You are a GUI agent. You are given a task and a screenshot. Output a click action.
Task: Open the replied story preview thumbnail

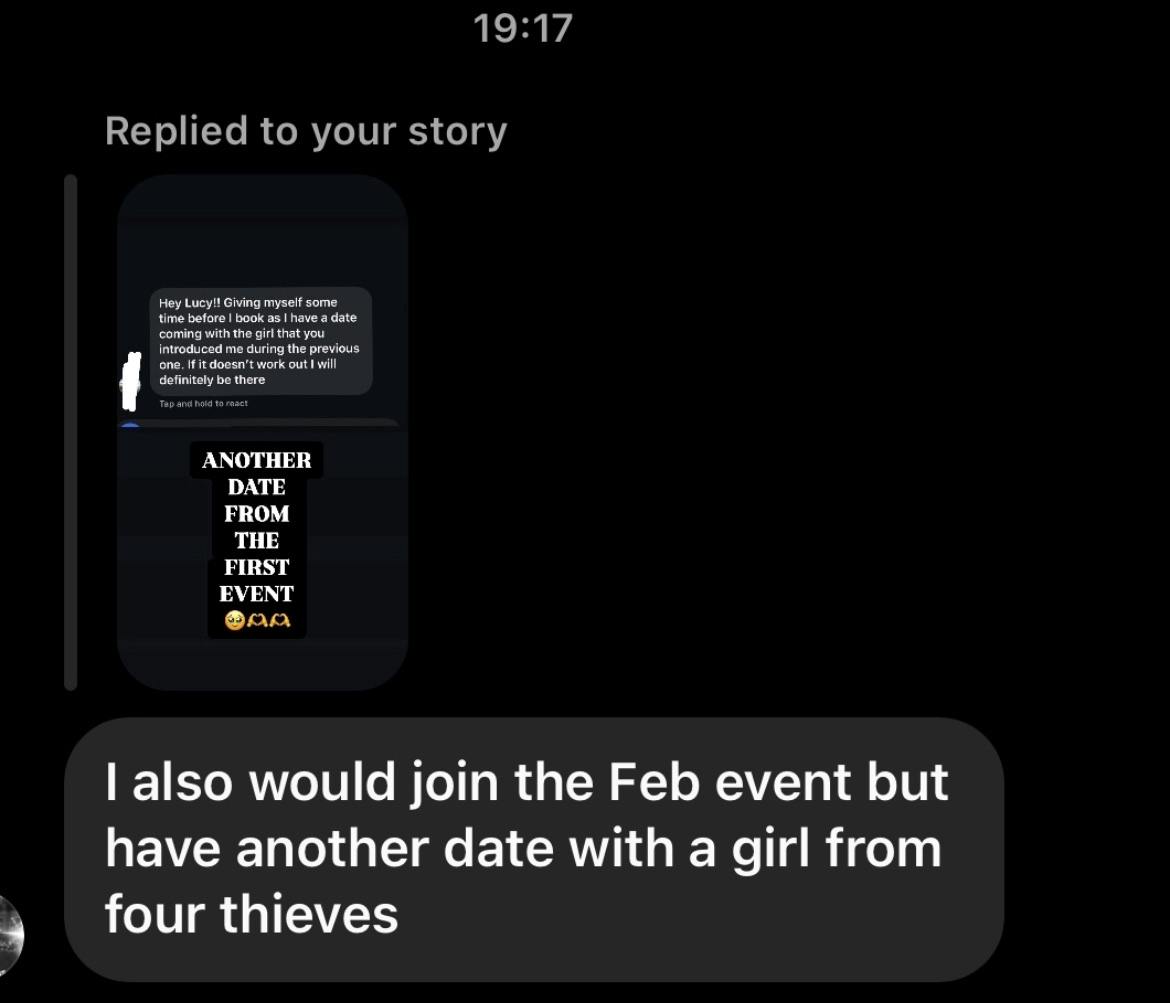[x=262, y=432]
